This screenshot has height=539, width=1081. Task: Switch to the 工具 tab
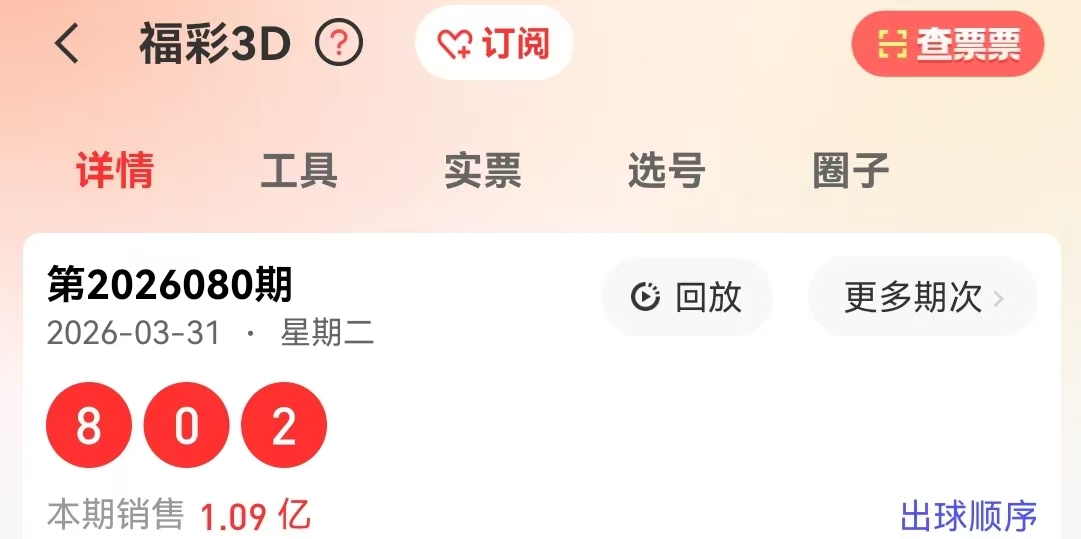click(299, 171)
